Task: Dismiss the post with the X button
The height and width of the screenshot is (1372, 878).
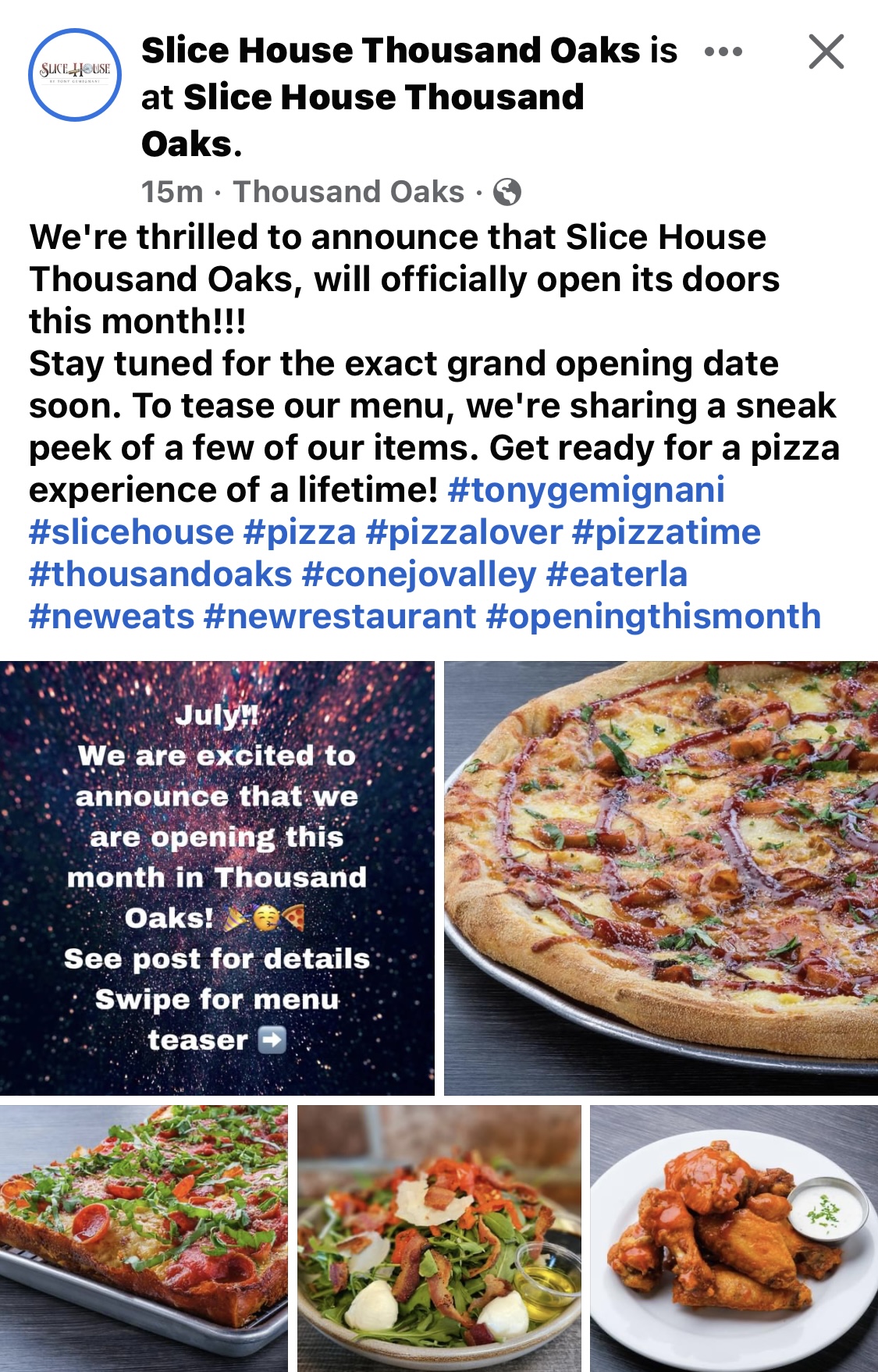Action: coord(826,52)
